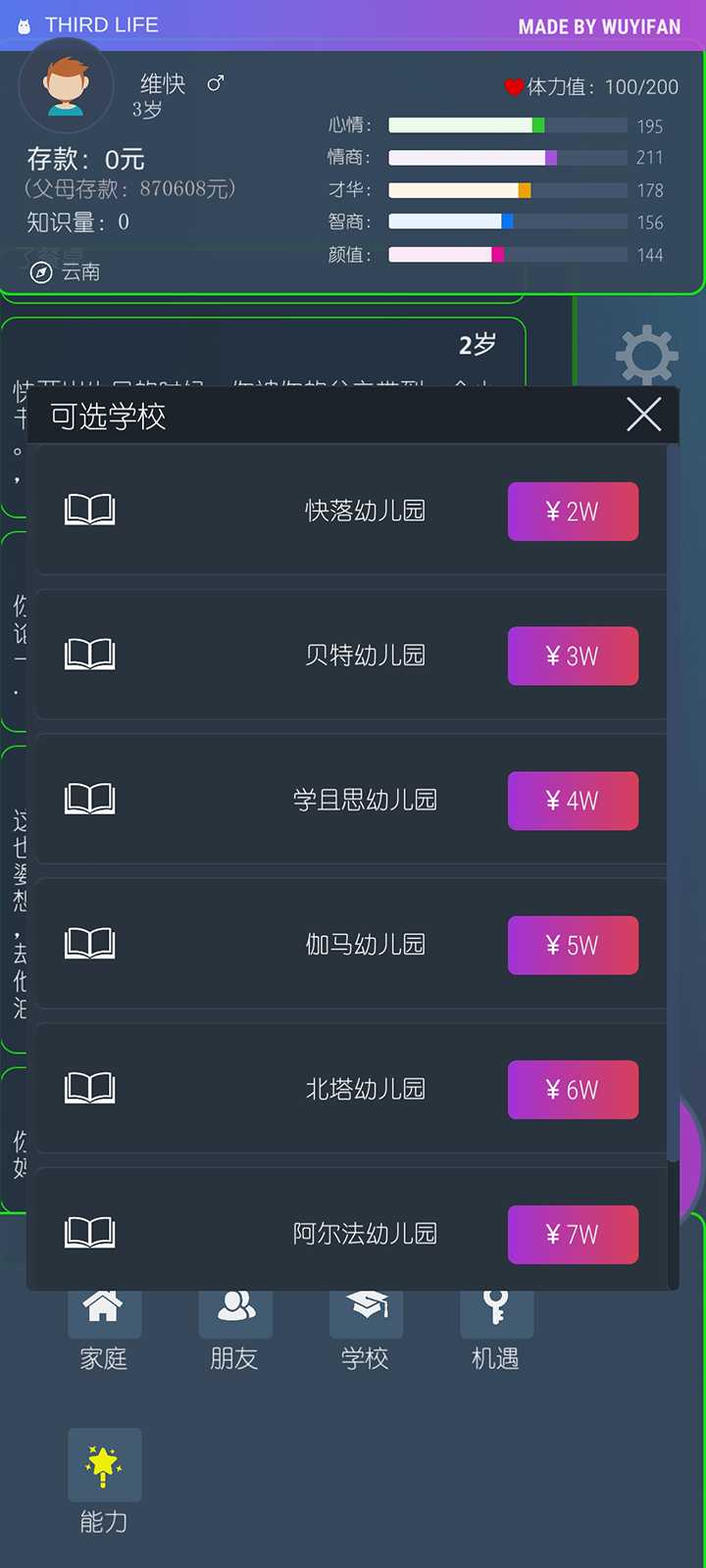Open the settings gear icon

coord(646,355)
